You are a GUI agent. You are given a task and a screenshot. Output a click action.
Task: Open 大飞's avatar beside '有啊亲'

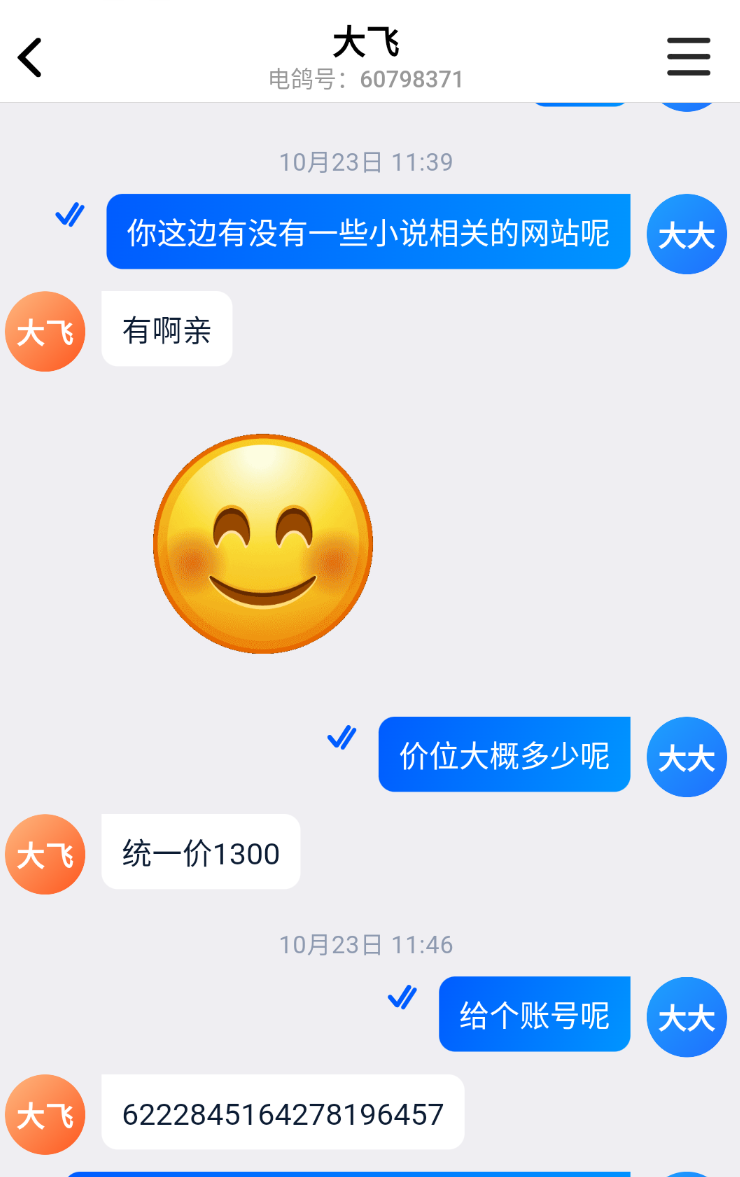point(45,331)
